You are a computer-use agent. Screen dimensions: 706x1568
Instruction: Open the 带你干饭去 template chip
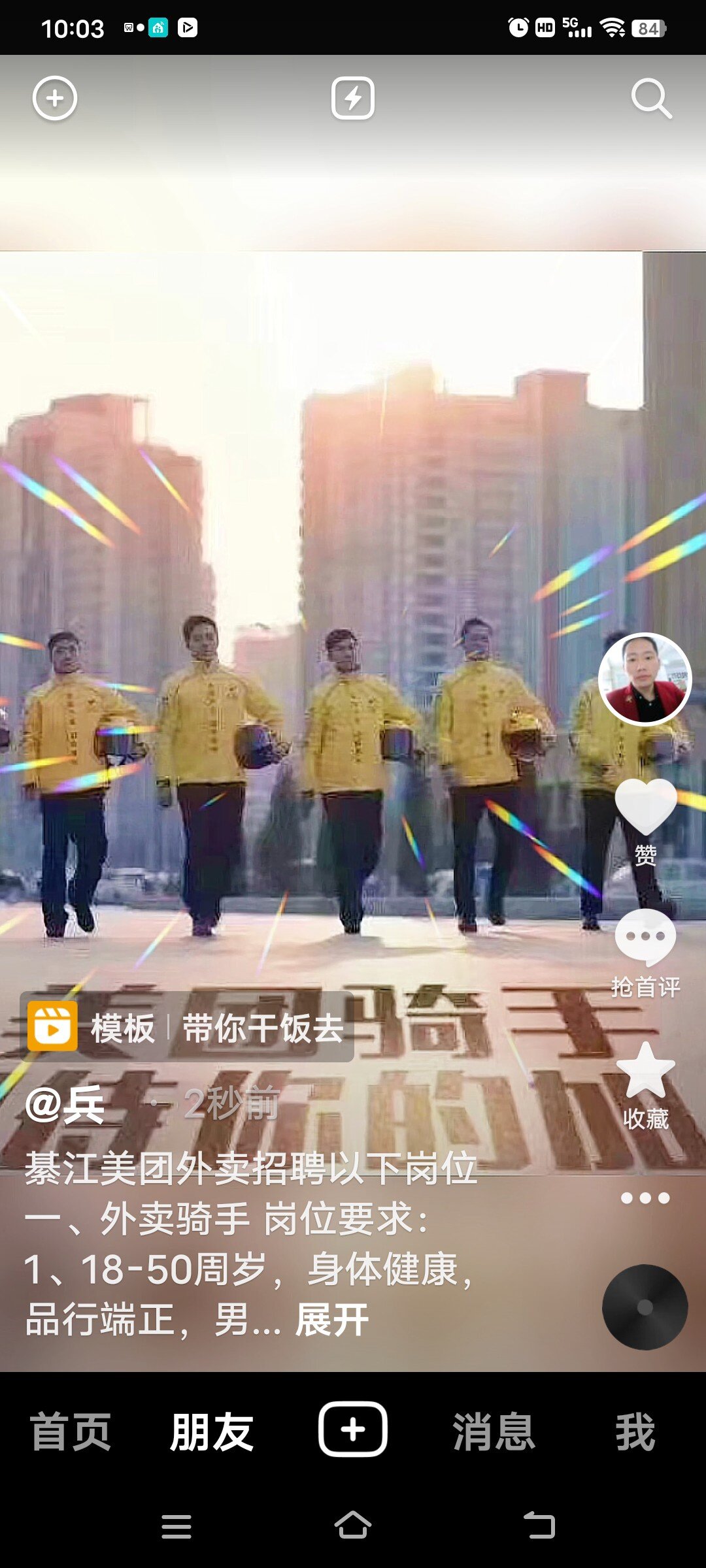pos(187,1028)
